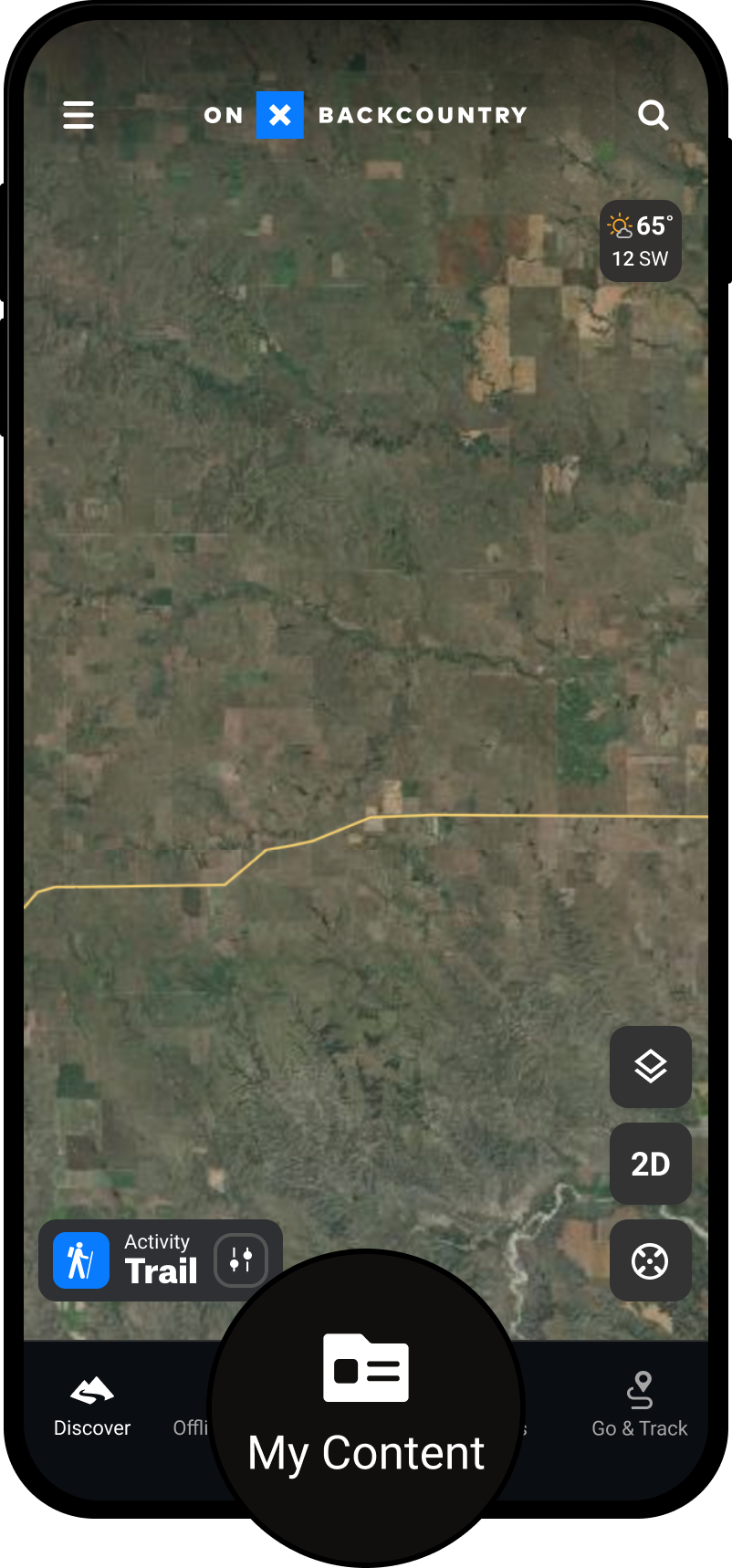
Task: Open the activity filter sliders
Action: click(241, 1260)
